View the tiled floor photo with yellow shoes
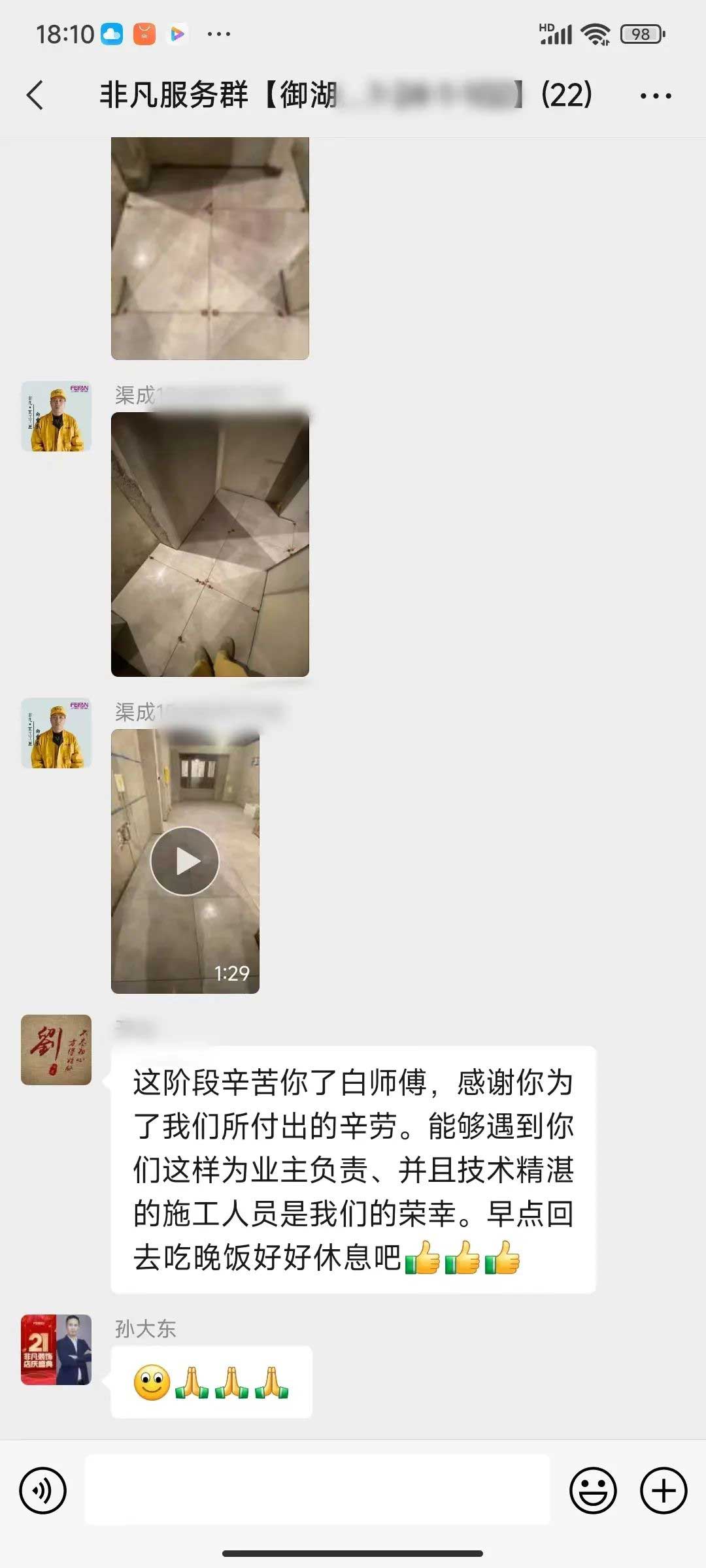 (x=210, y=544)
